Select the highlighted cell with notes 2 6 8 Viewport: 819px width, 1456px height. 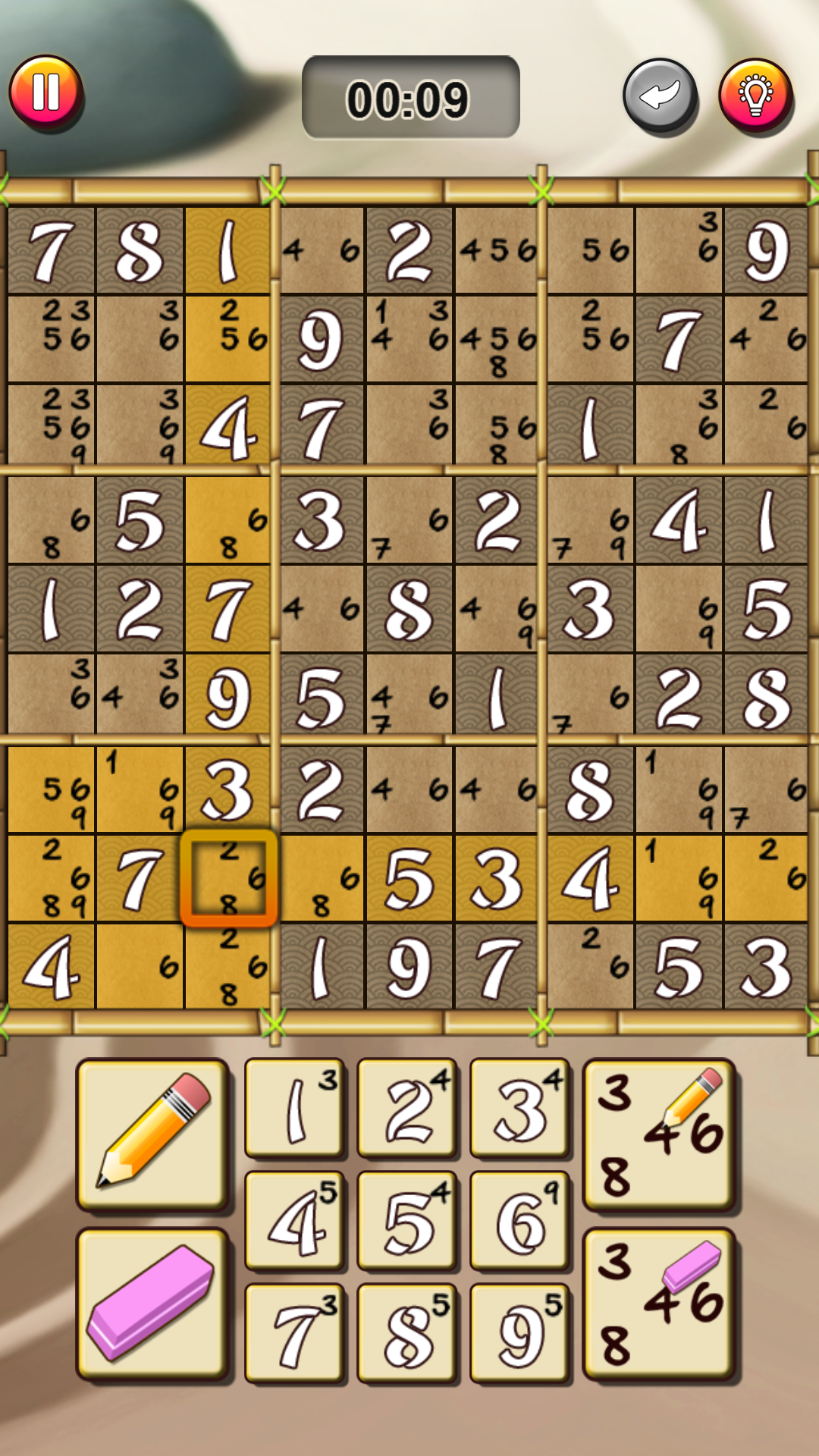click(x=228, y=878)
